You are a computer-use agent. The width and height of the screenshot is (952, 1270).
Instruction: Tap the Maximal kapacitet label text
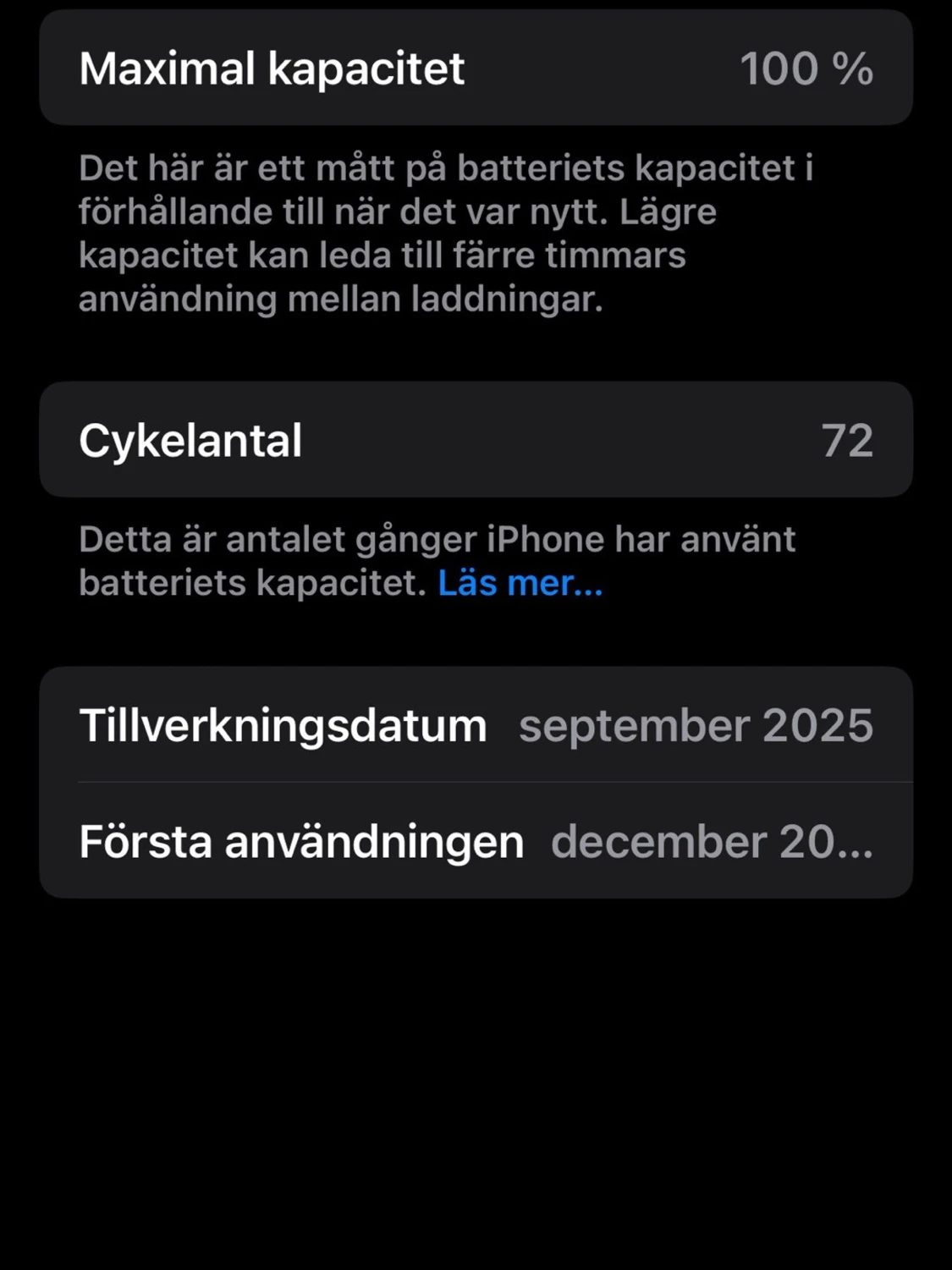click(x=271, y=69)
